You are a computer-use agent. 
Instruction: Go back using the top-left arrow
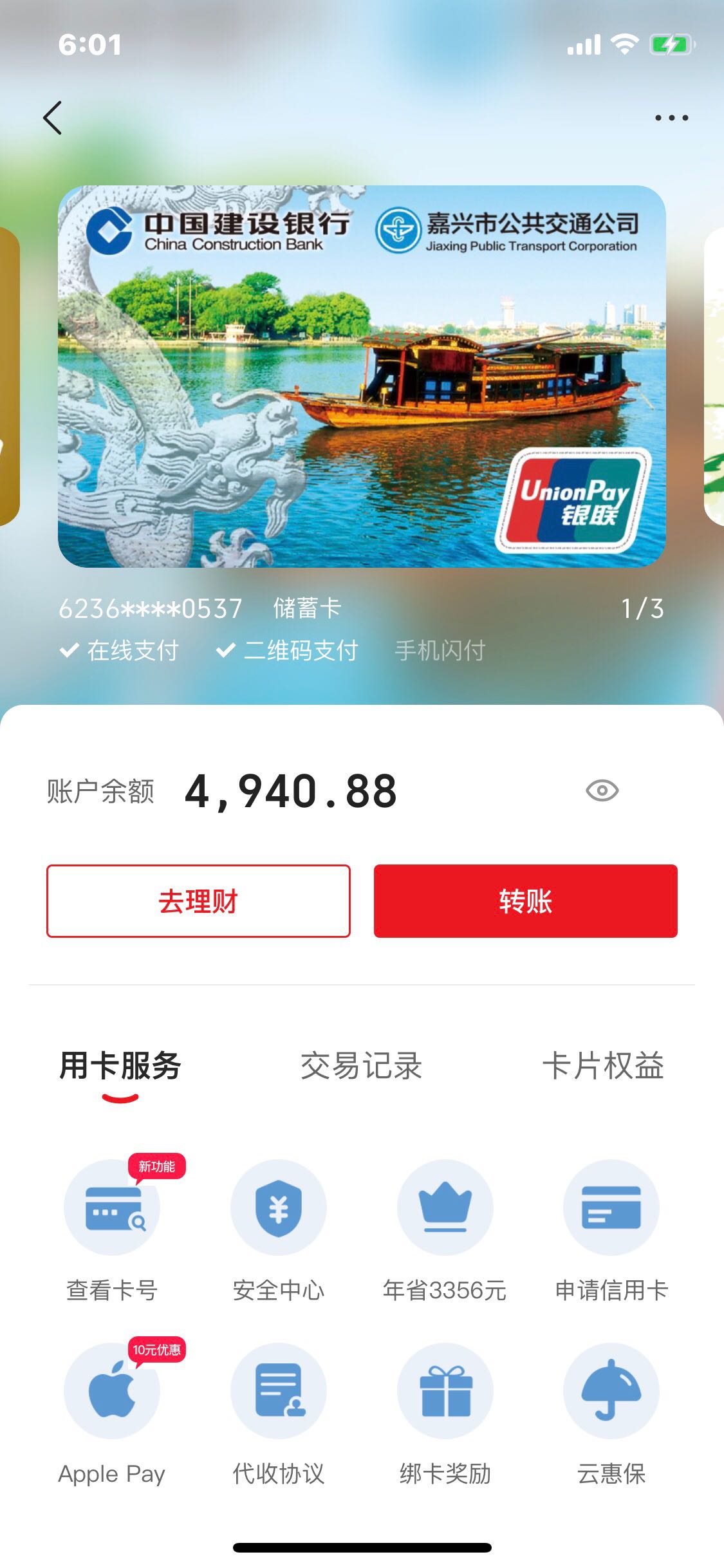(52, 118)
